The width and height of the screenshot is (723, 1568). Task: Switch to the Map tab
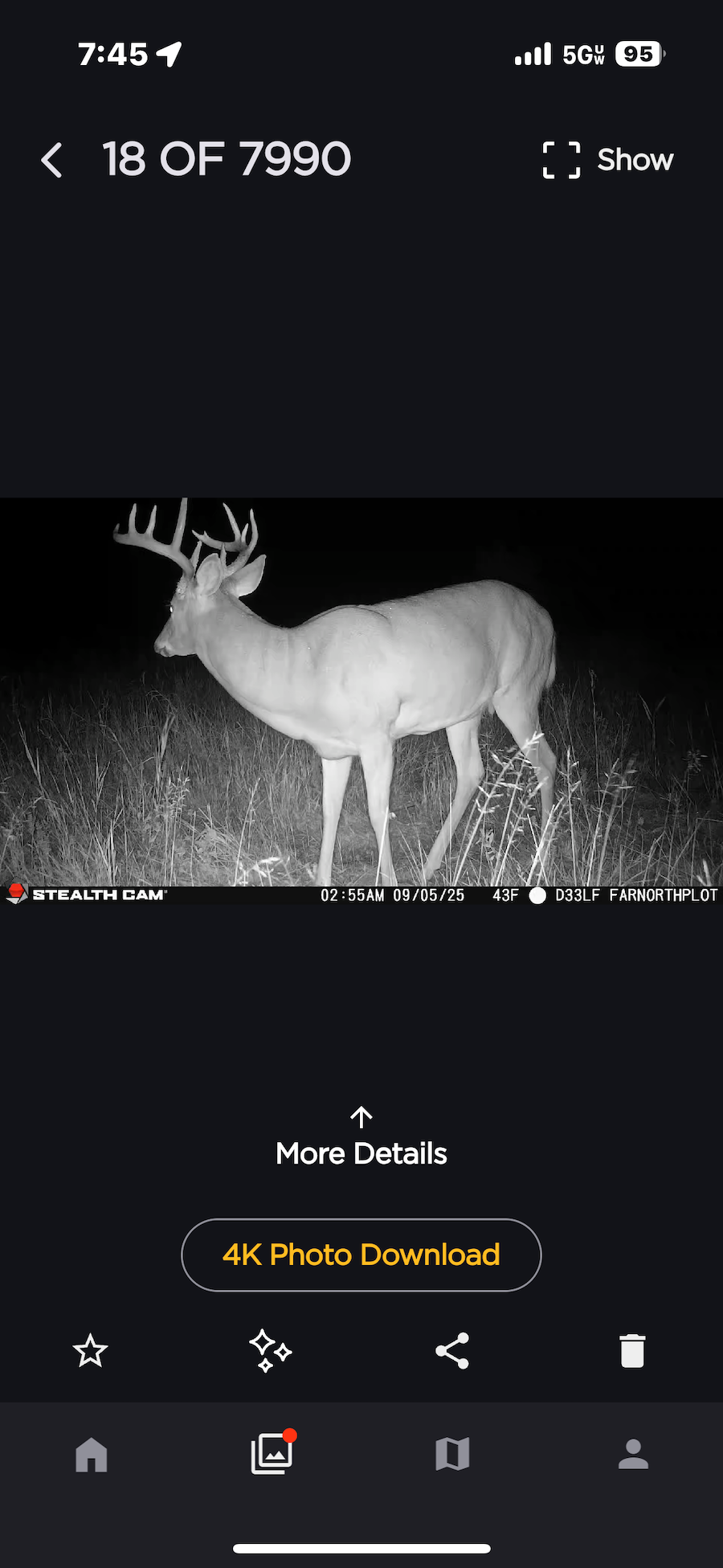point(452,1454)
